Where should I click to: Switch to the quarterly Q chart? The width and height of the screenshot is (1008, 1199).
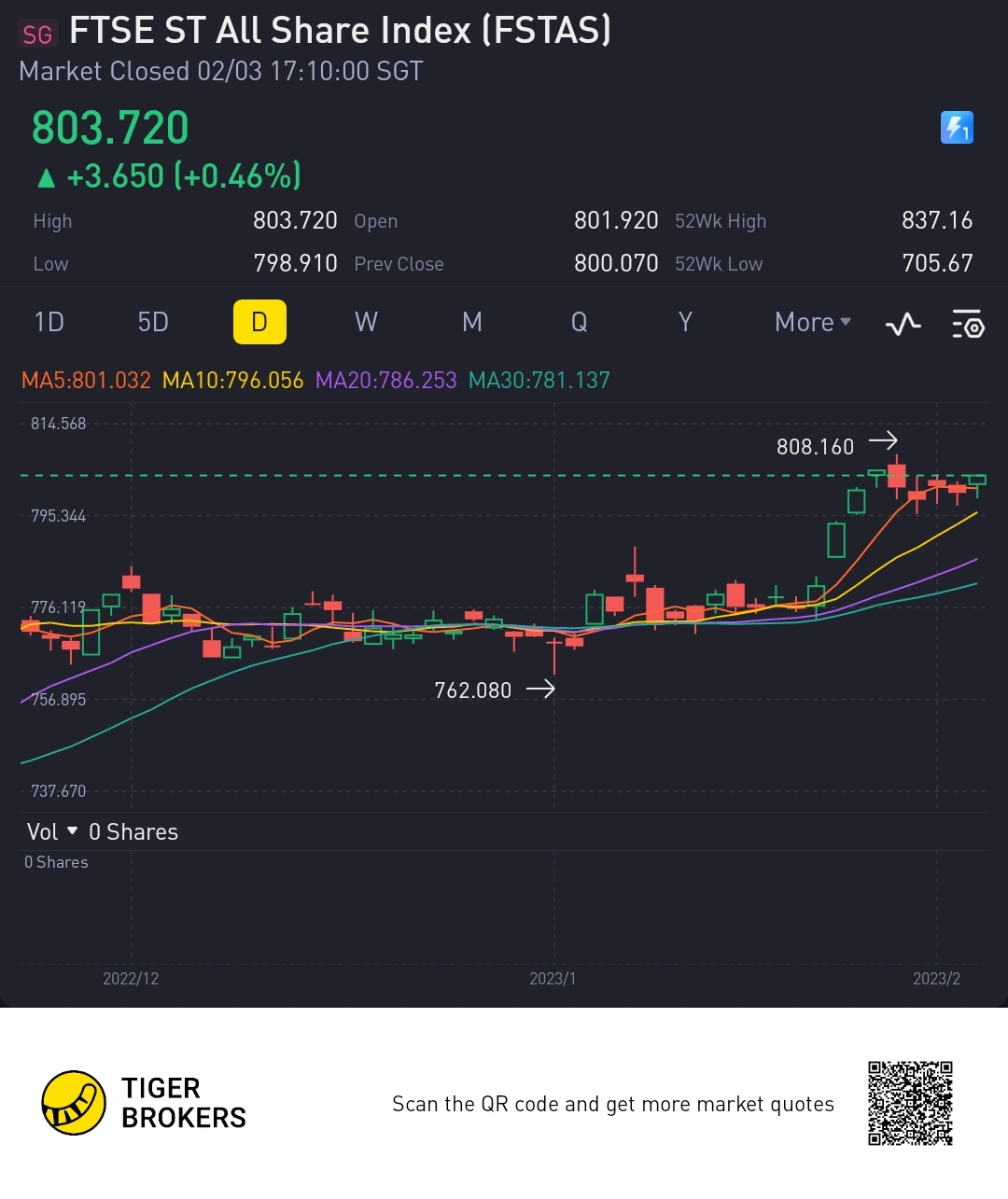coord(579,323)
